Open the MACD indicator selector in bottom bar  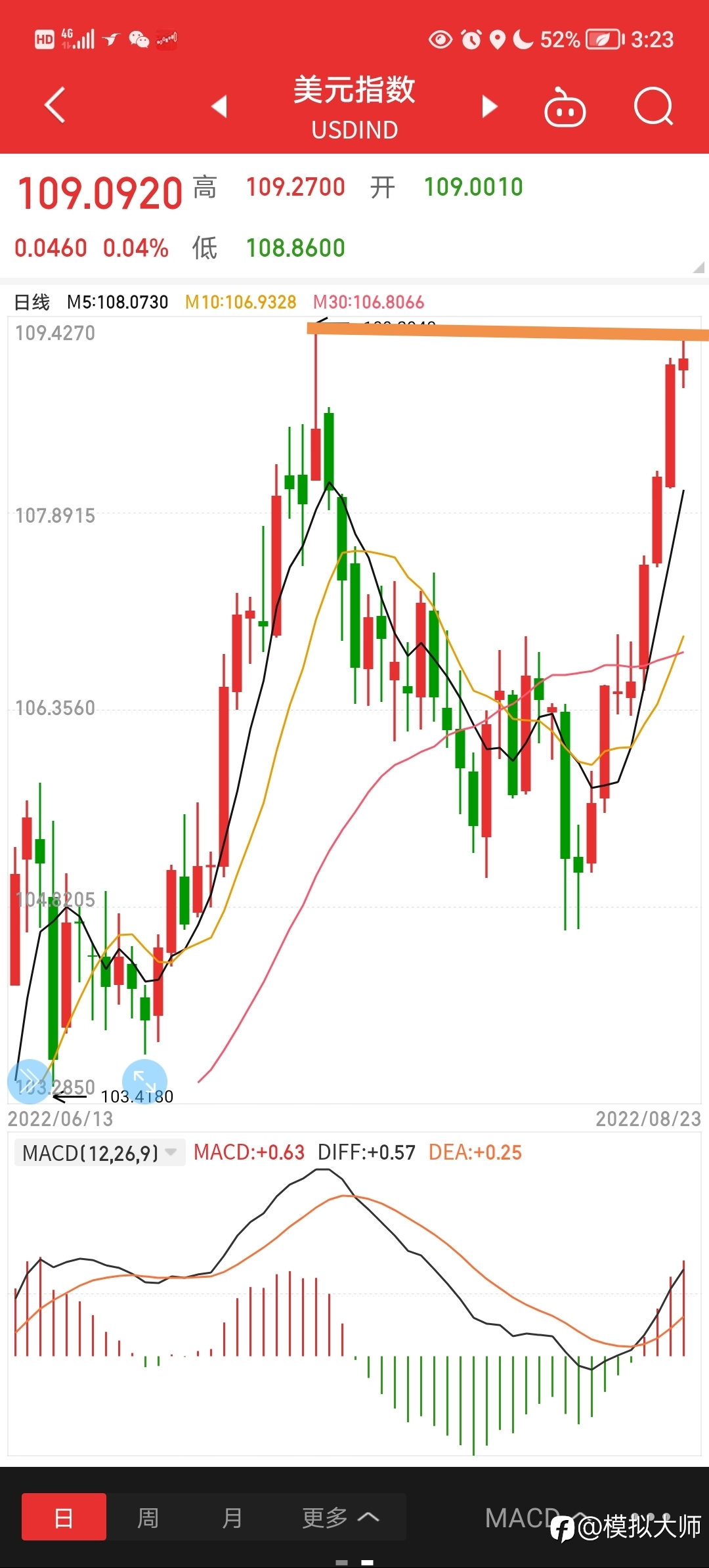click(x=535, y=1517)
